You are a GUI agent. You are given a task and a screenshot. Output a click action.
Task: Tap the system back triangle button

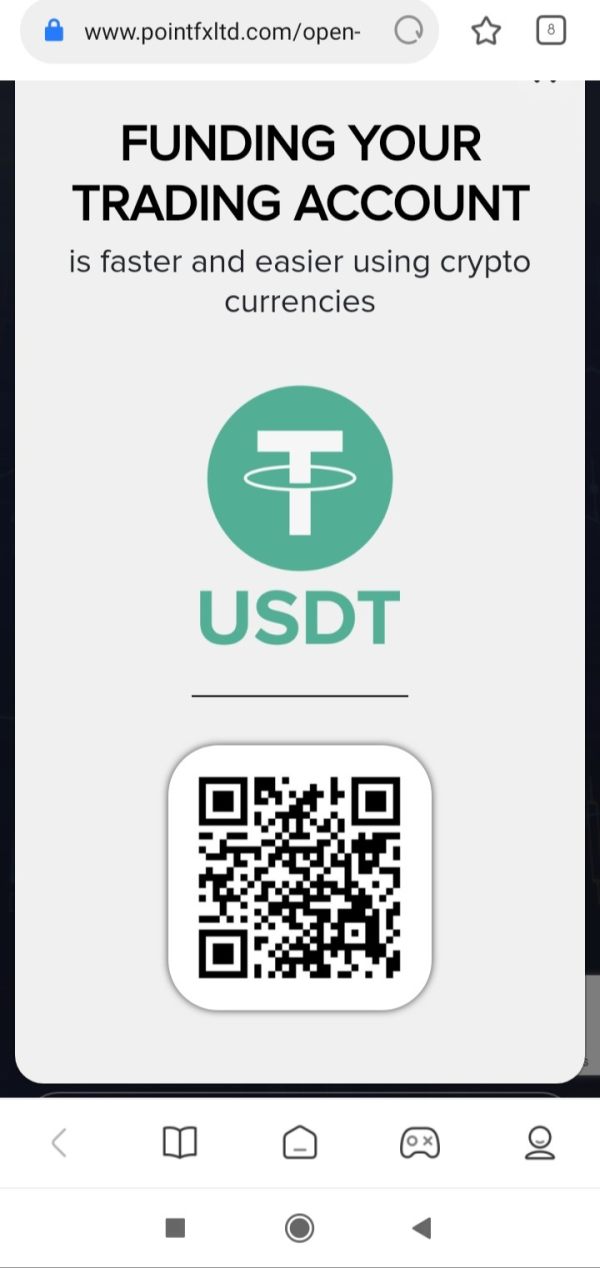422,1228
